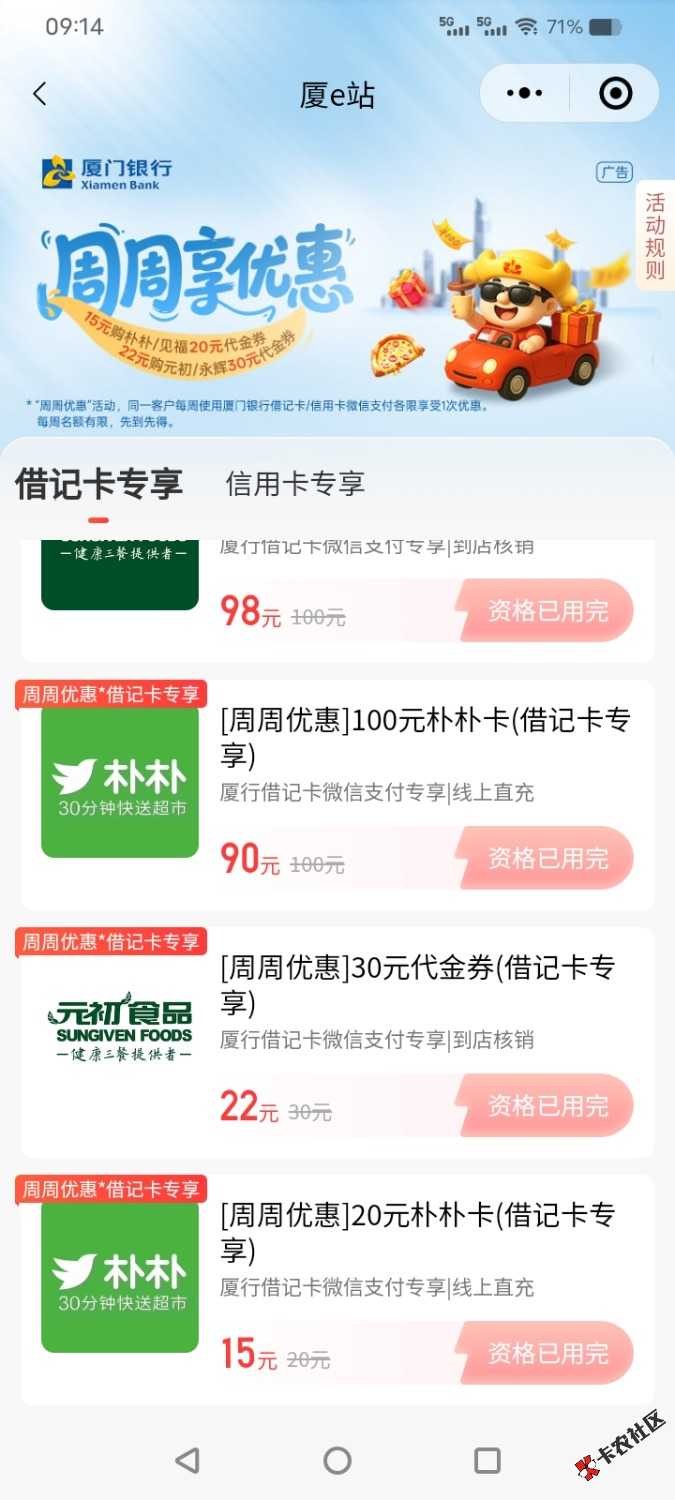Open the mini program more options menu
This screenshot has height=1500, width=675.
524,94
